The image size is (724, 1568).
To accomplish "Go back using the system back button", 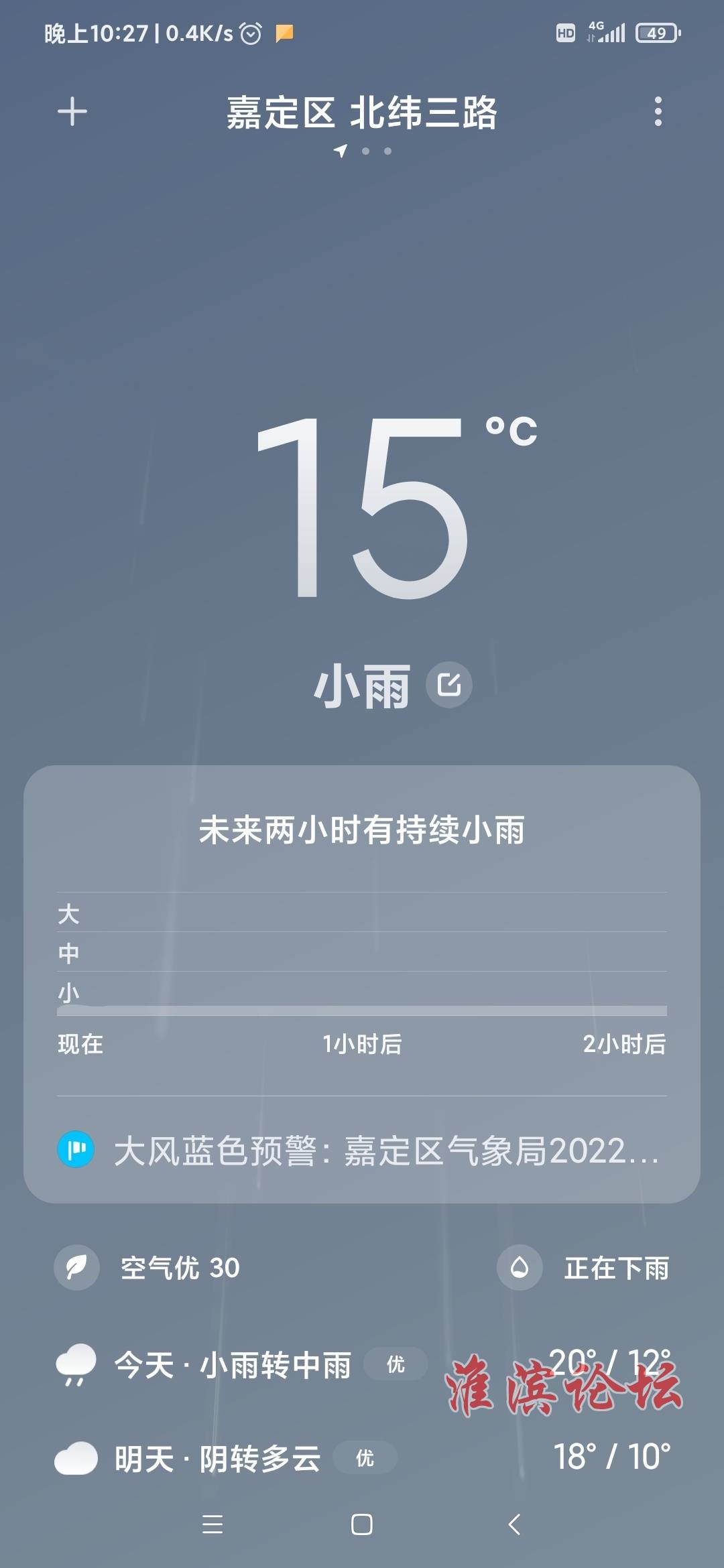I will point(514,1524).
